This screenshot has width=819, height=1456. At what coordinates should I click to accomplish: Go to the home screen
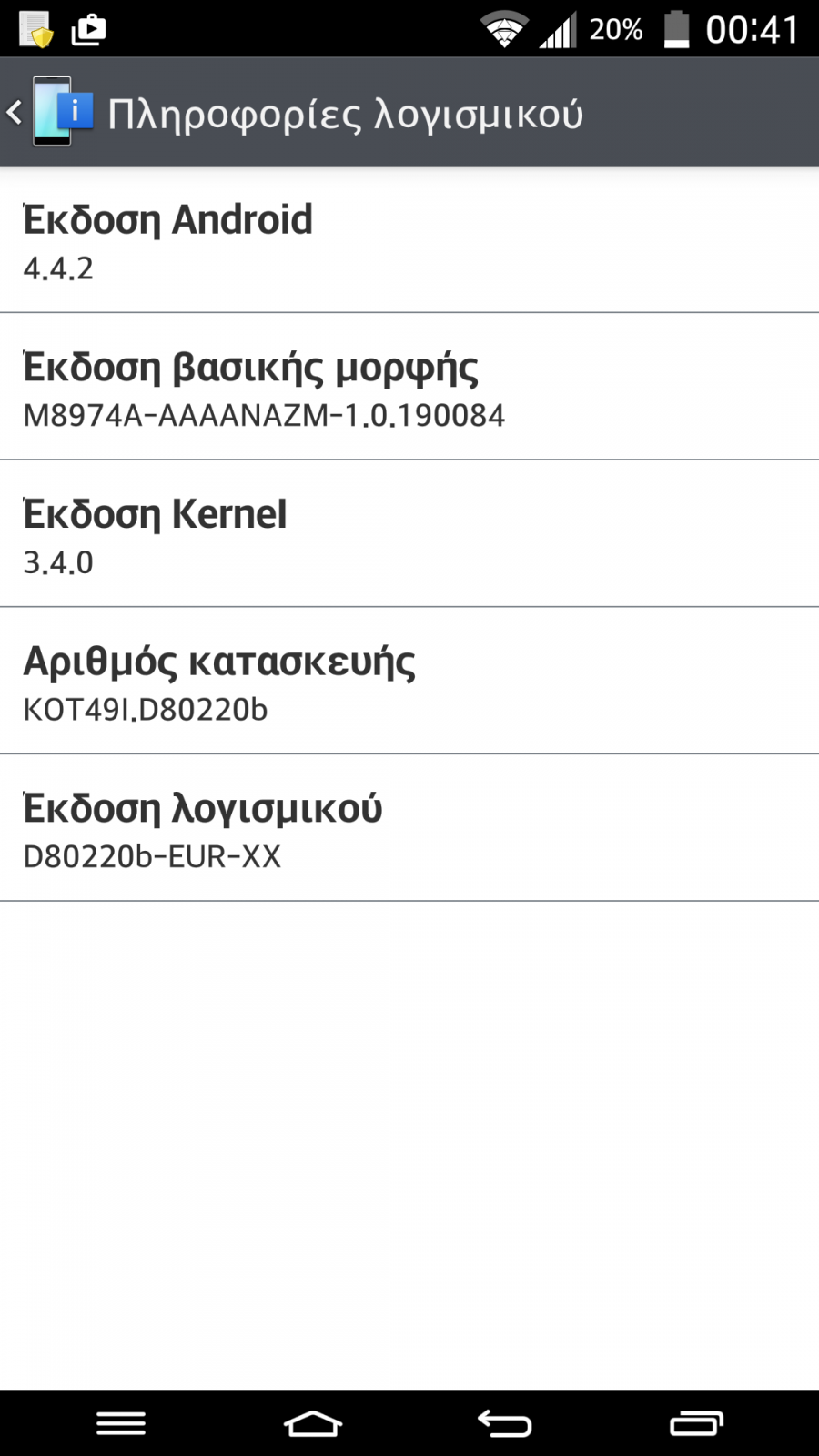tap(313, 1423)
